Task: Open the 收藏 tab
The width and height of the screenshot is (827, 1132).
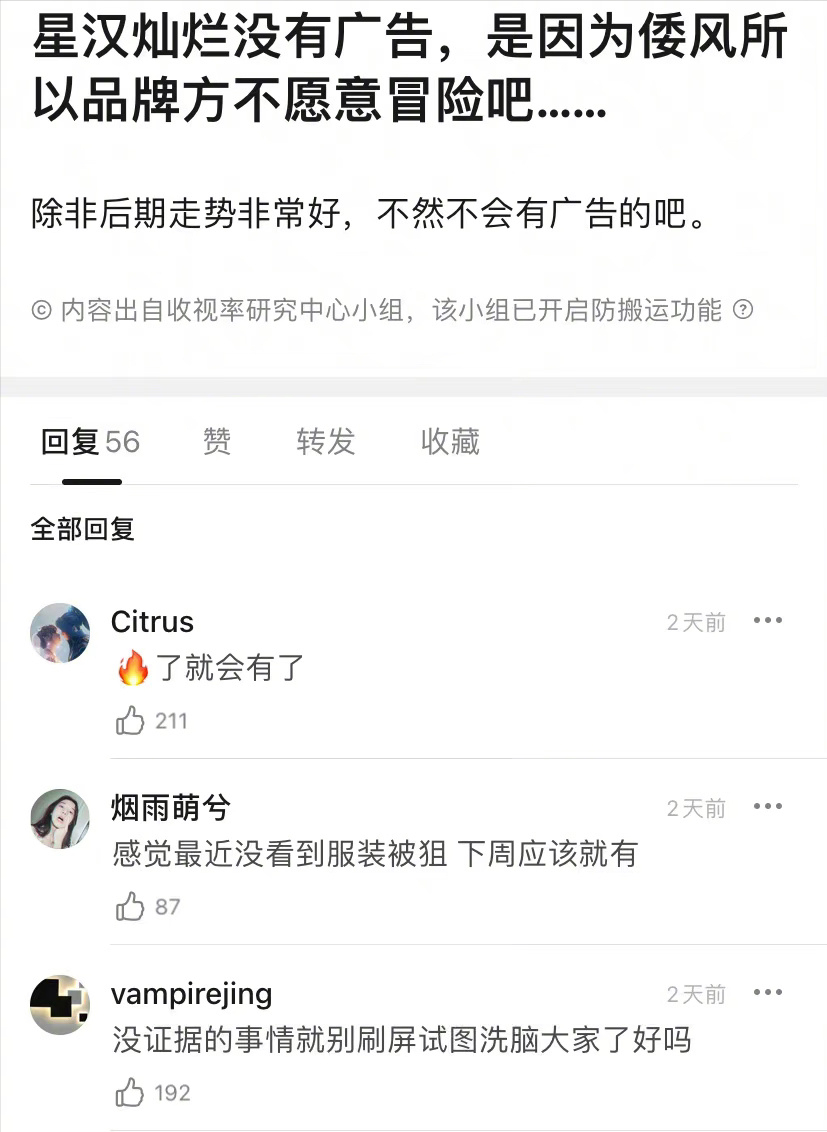Action: (x=450, y=442)
